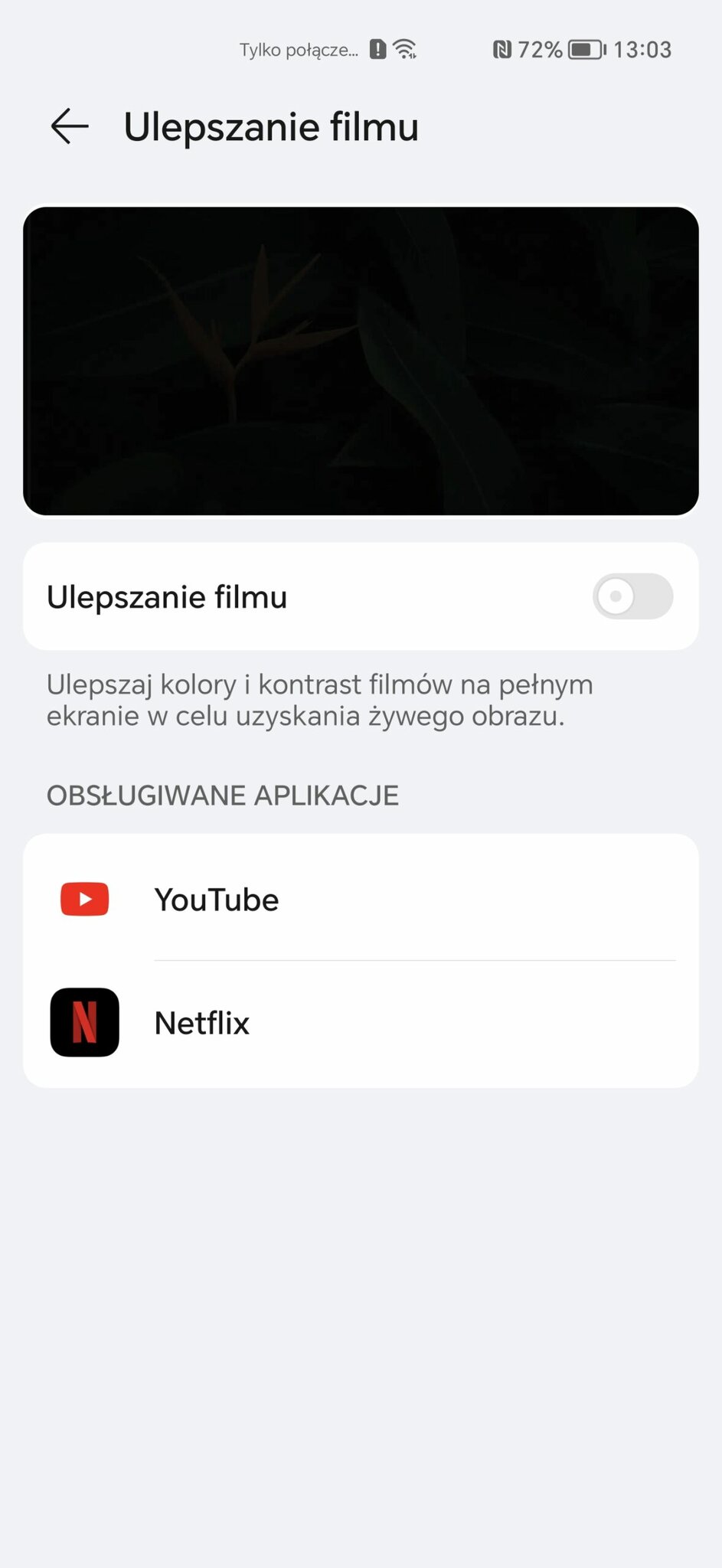The height and width of the screenshot is (1568, 722).
Task: Enable the Ulepszanie filmu switch
Action: point(632,596)
